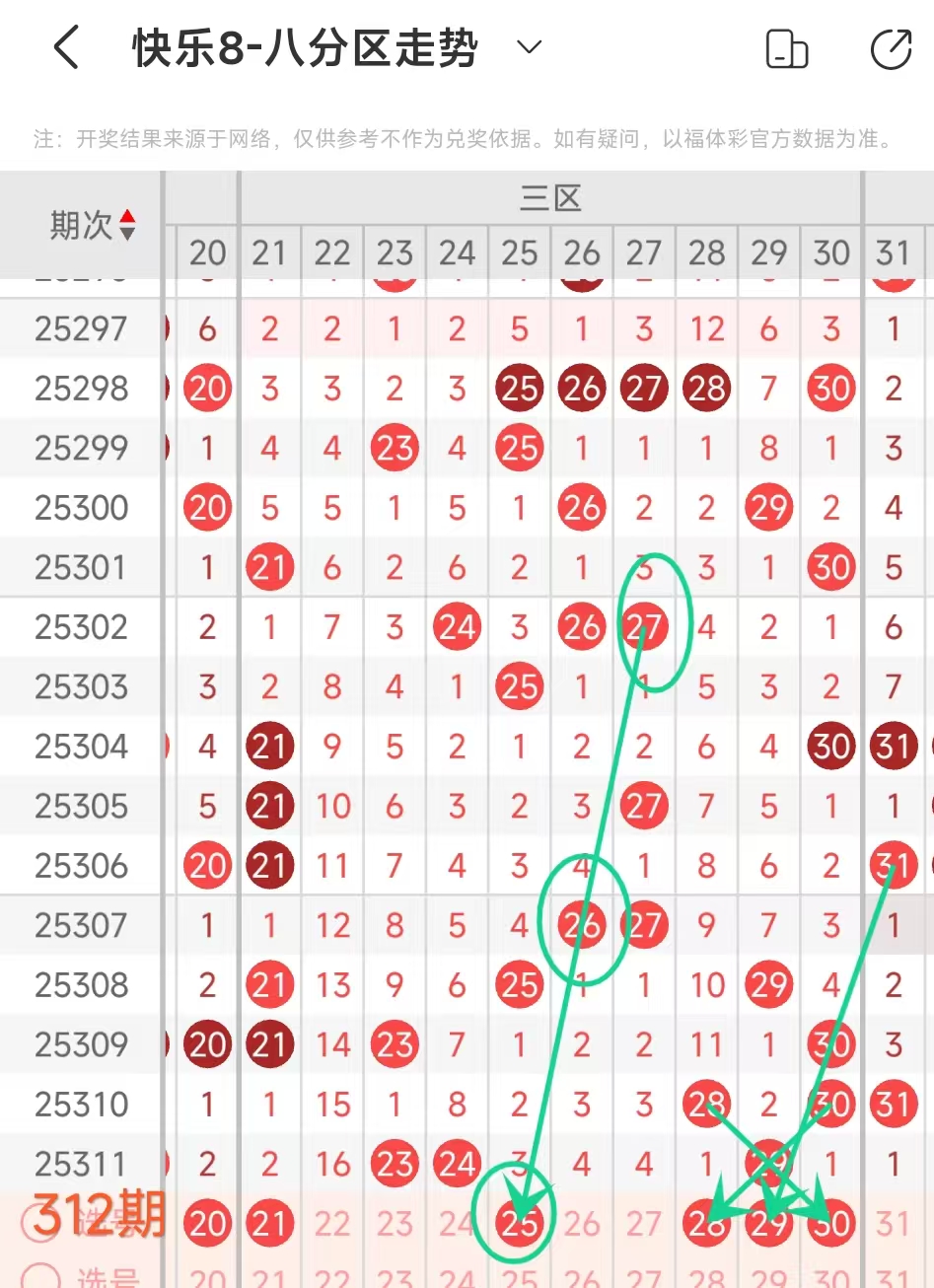
Task: Pick number 22 in the 312期 selection row
Action: 332,1224
